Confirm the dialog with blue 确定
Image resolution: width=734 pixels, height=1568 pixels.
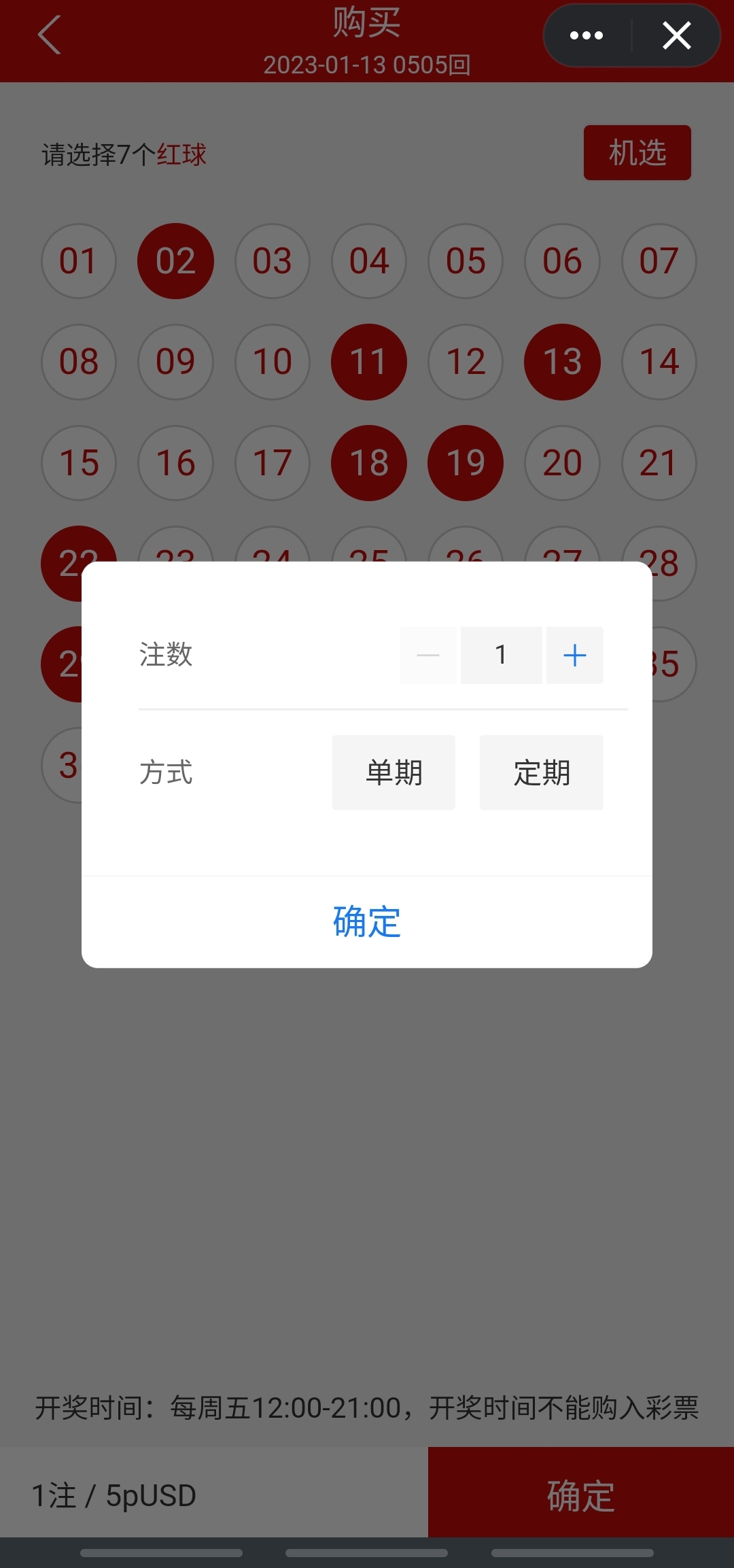pyautogui.click(x=367, y=922)
